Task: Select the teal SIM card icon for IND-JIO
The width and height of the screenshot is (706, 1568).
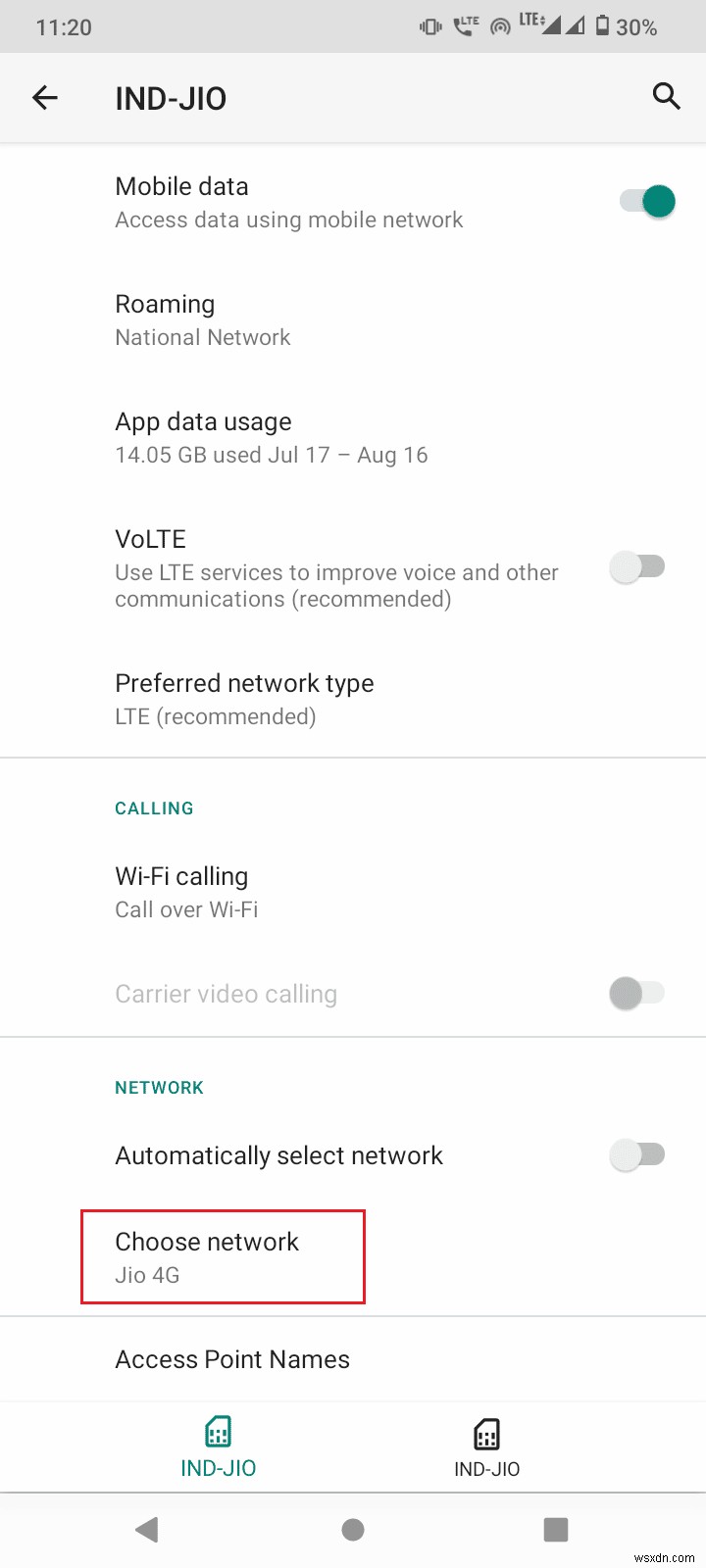Action: [218, 1432]
